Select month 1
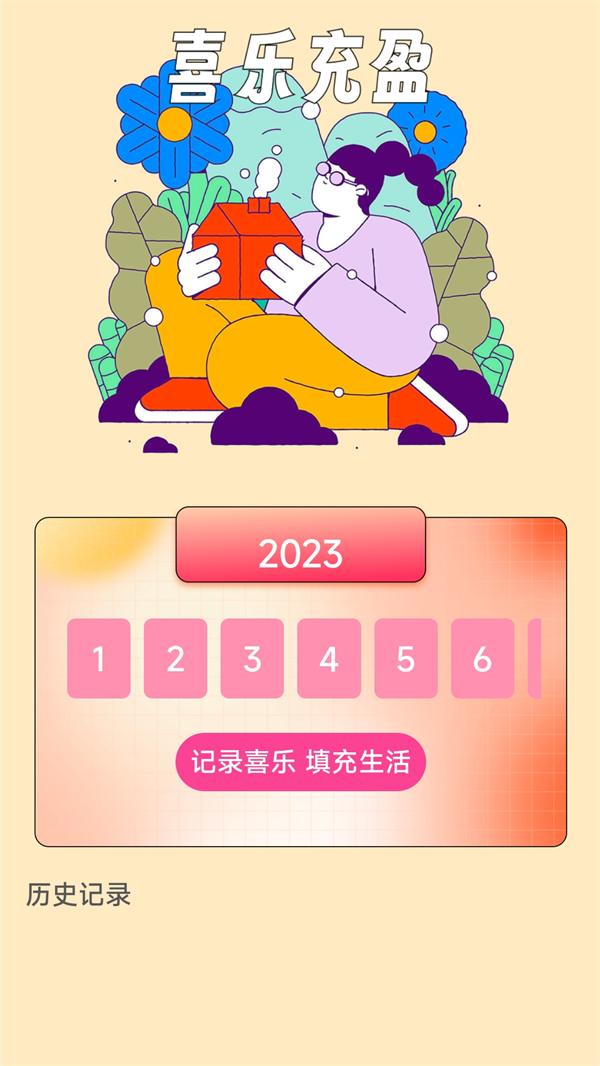Image resolution: width=600 pixels, height=1066 pixels. pos(99,658)
